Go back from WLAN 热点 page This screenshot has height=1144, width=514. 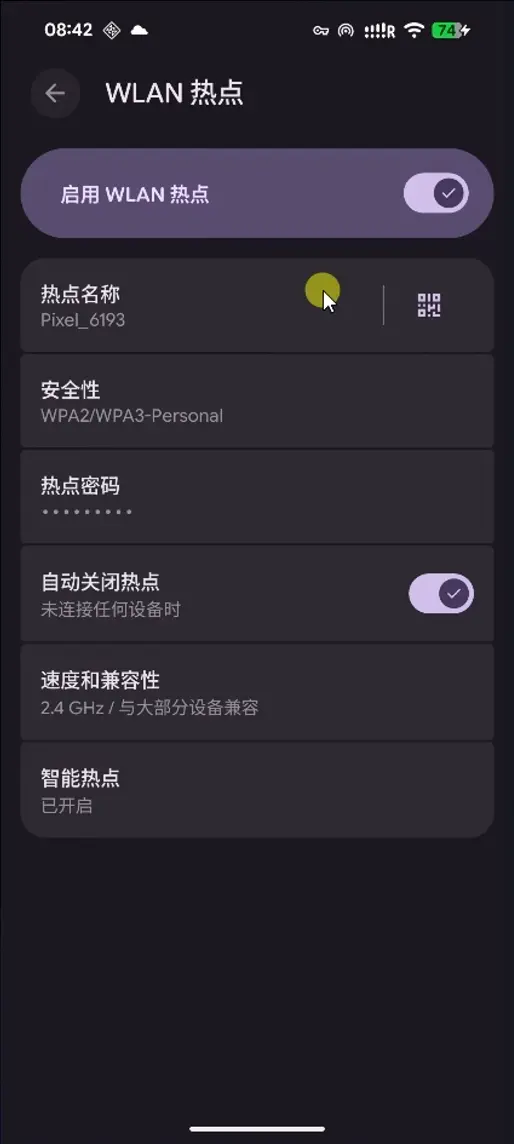point(55,93)
